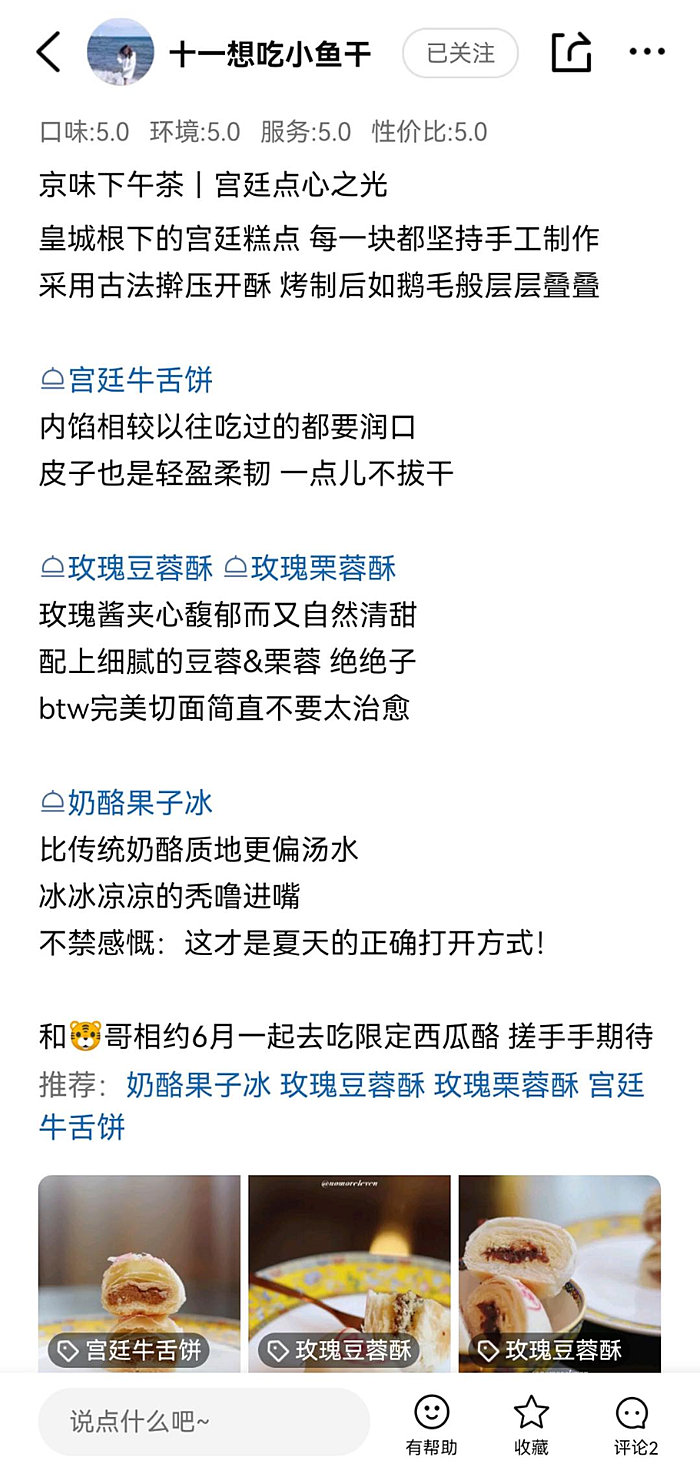
Task: Go back with the top-left arrow
Action: point(48,52)
